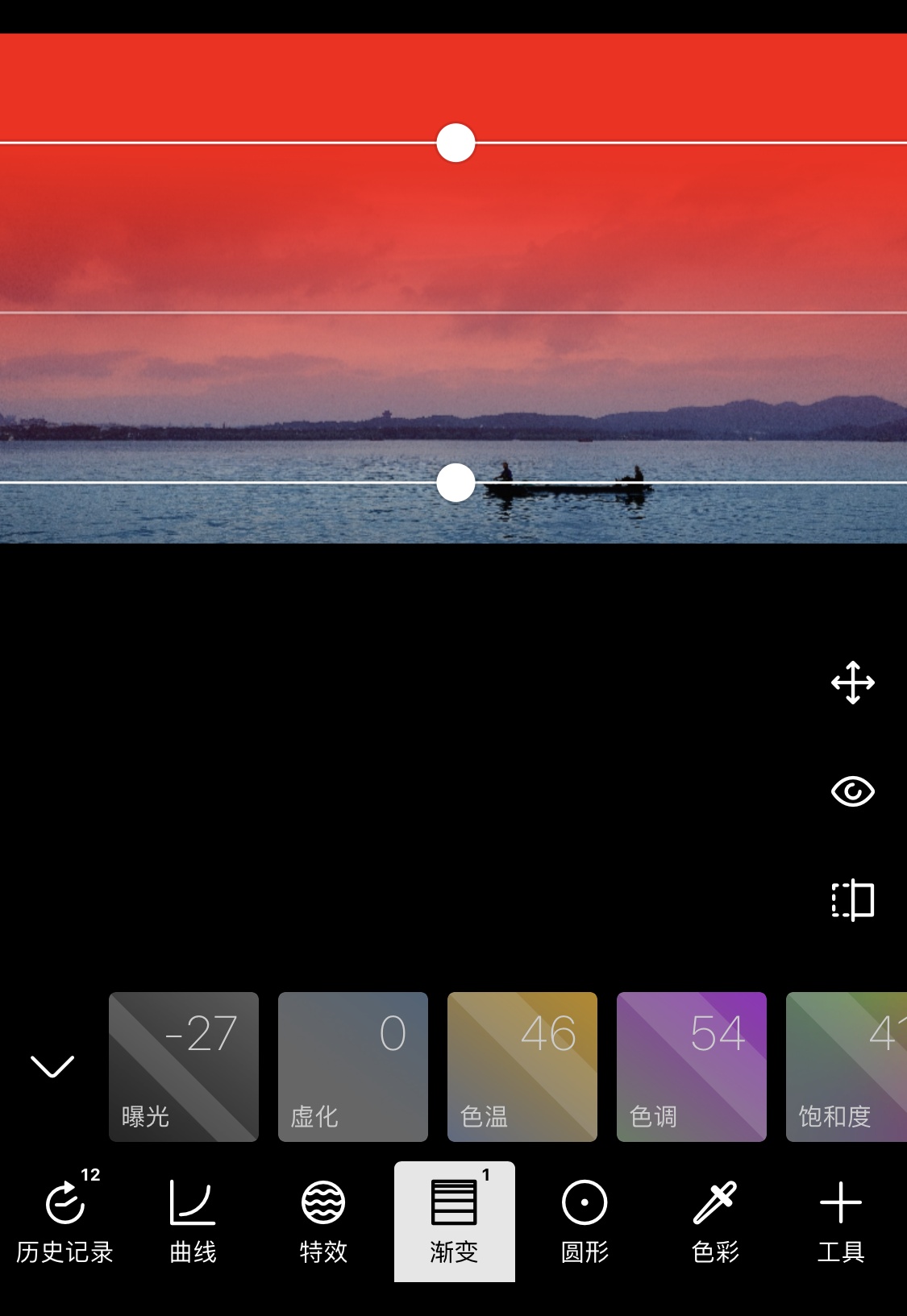Select the 饱和度 saturation tile
907x1316 pixels.
847,1066
